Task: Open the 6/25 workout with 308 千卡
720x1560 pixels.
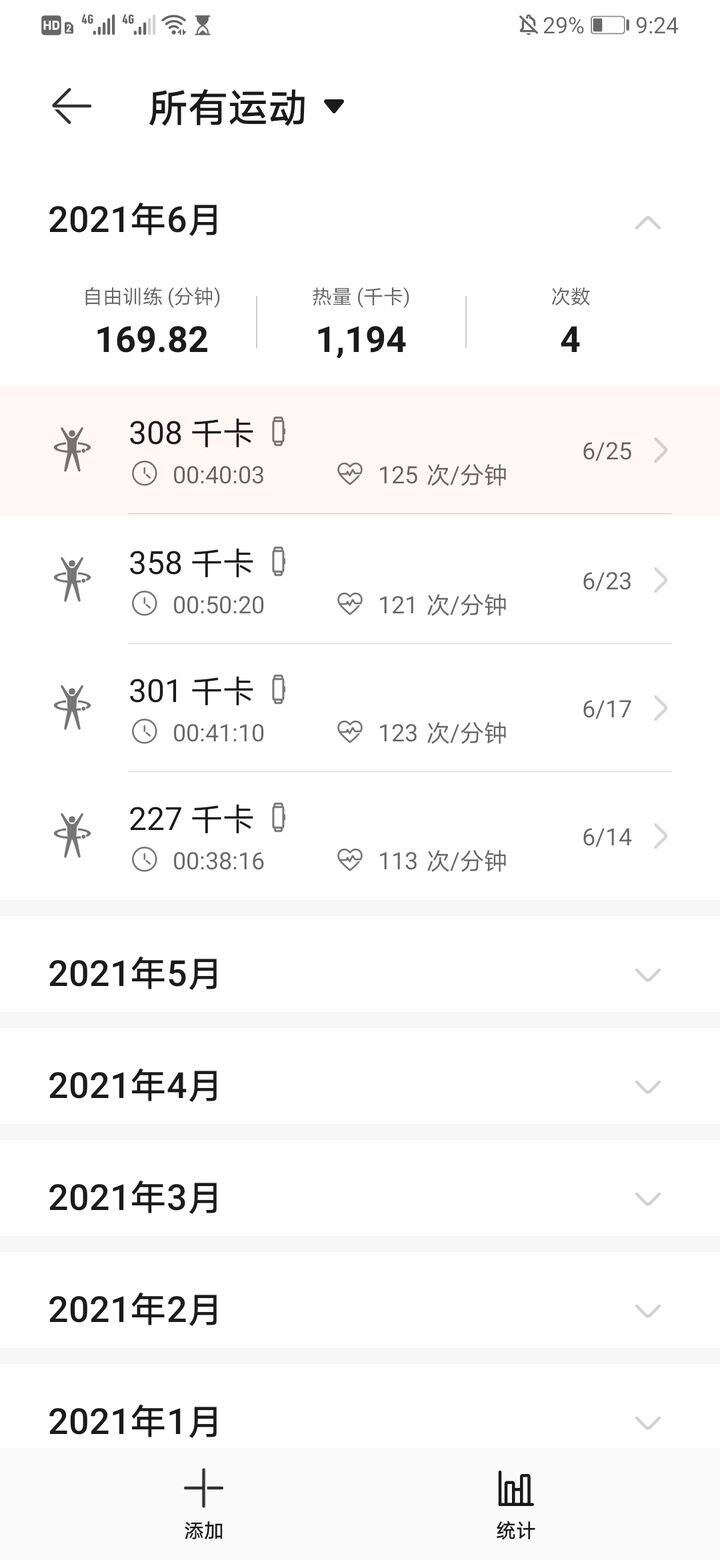Action: [x=360, y=451]
